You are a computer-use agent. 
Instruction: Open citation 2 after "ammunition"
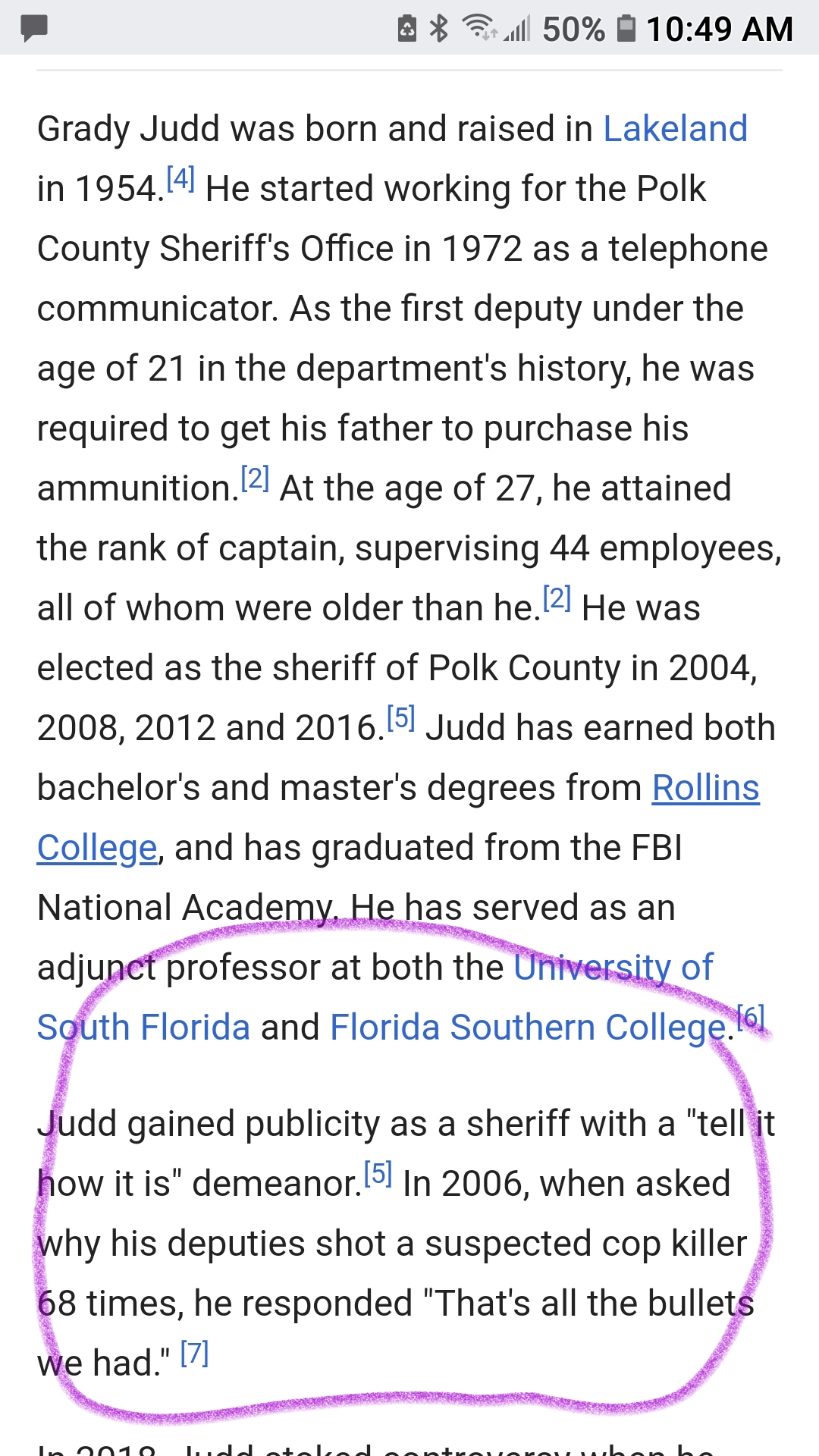[x=255, y=479]
